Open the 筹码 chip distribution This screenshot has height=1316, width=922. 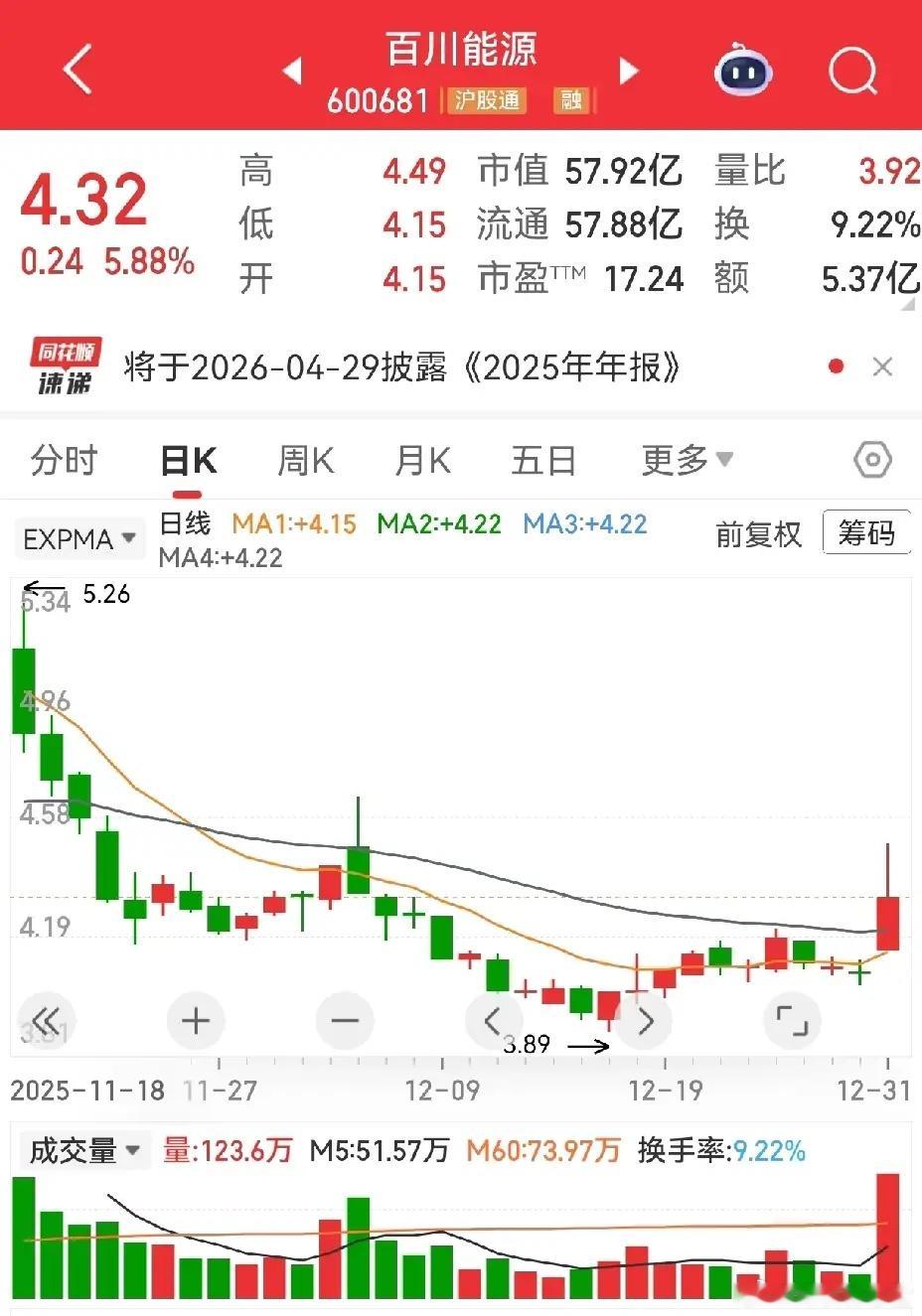coord(866,533)
